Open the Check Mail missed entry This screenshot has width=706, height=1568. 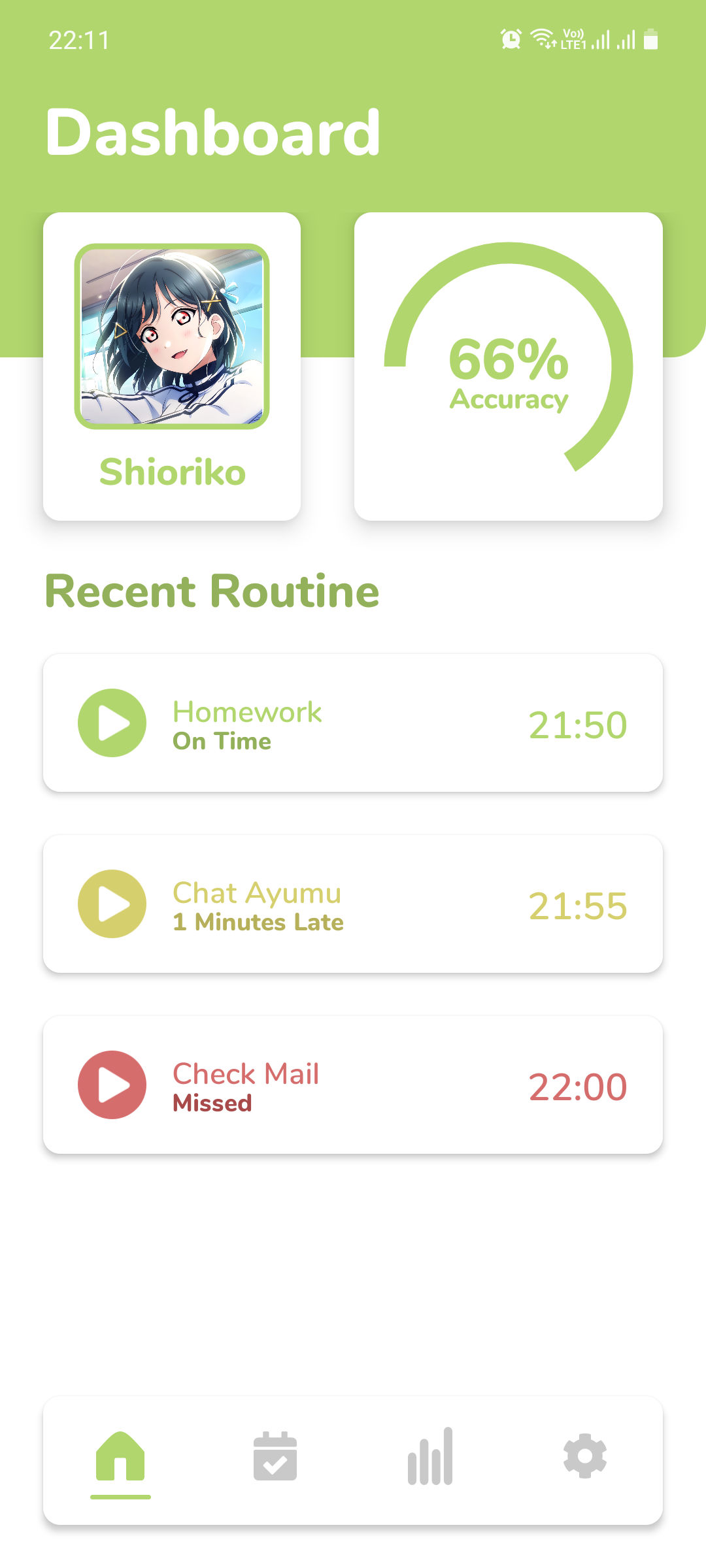pyautogui.click(x=353, y=1085)
